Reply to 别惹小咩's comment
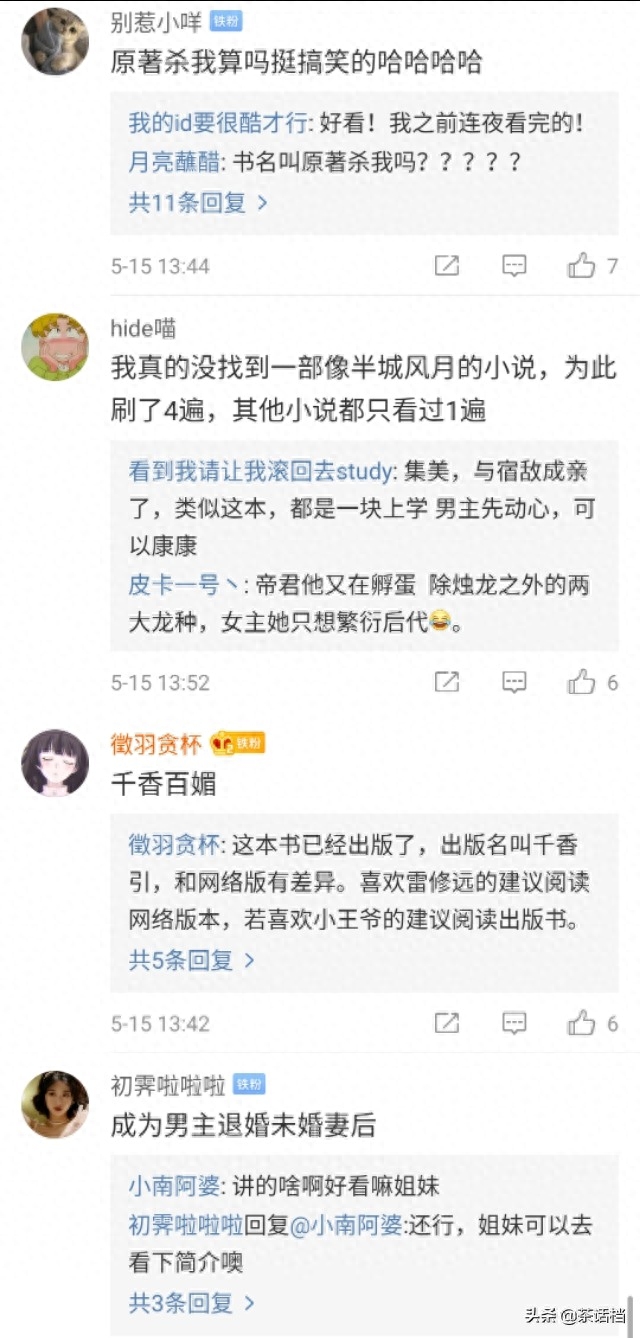 point(514,266)
